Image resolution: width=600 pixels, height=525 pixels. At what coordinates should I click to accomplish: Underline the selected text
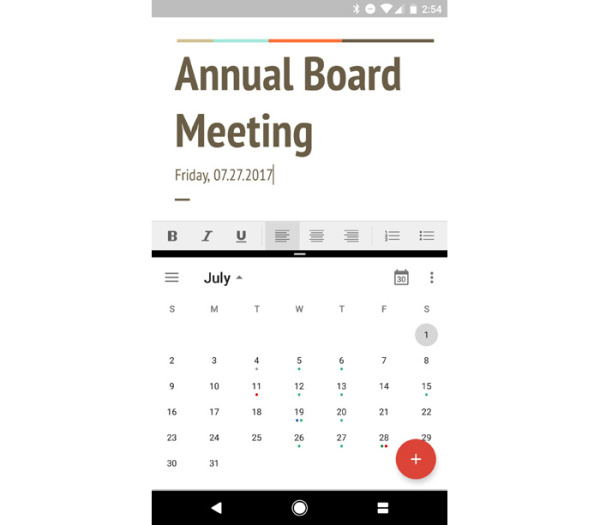point(241,236)
